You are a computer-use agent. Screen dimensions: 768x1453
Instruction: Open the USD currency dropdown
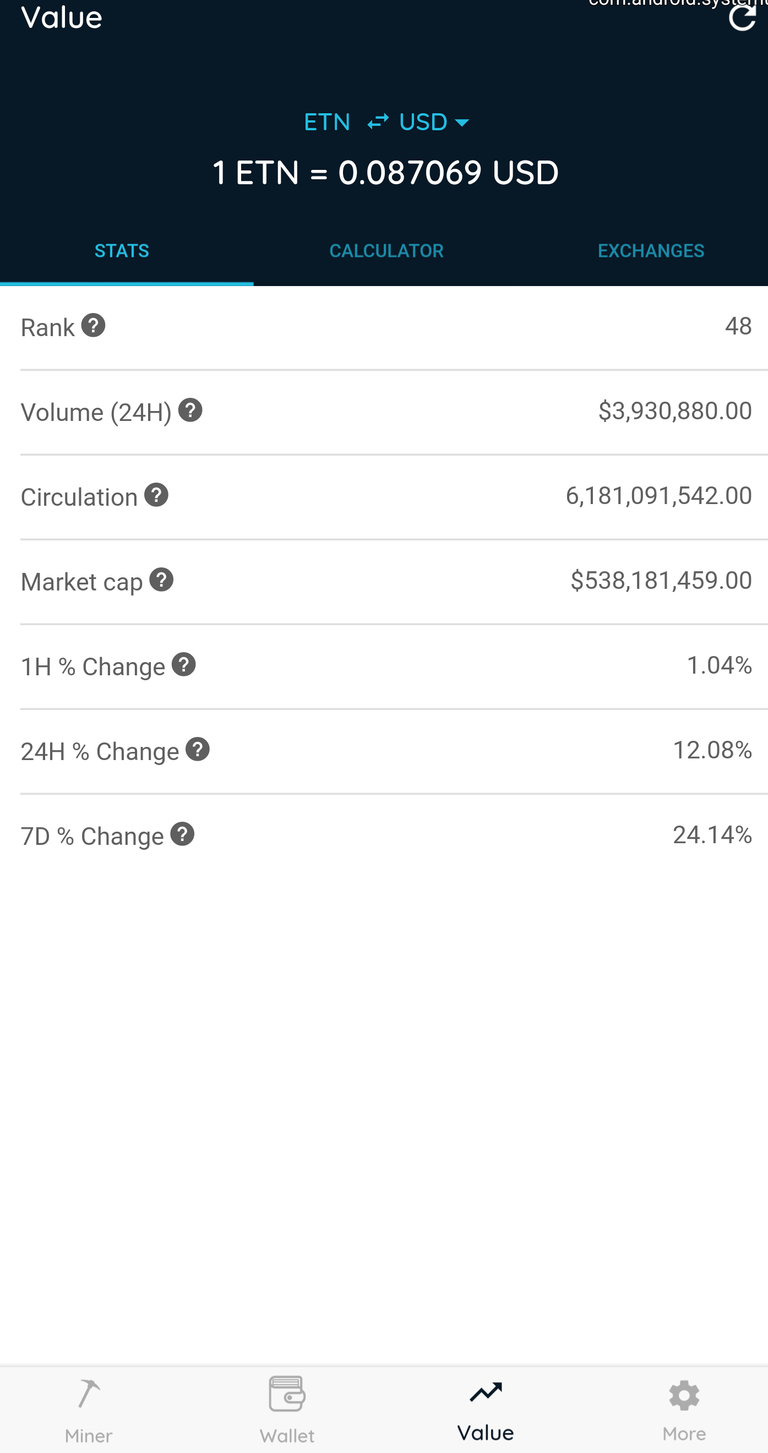coord(434,122)
